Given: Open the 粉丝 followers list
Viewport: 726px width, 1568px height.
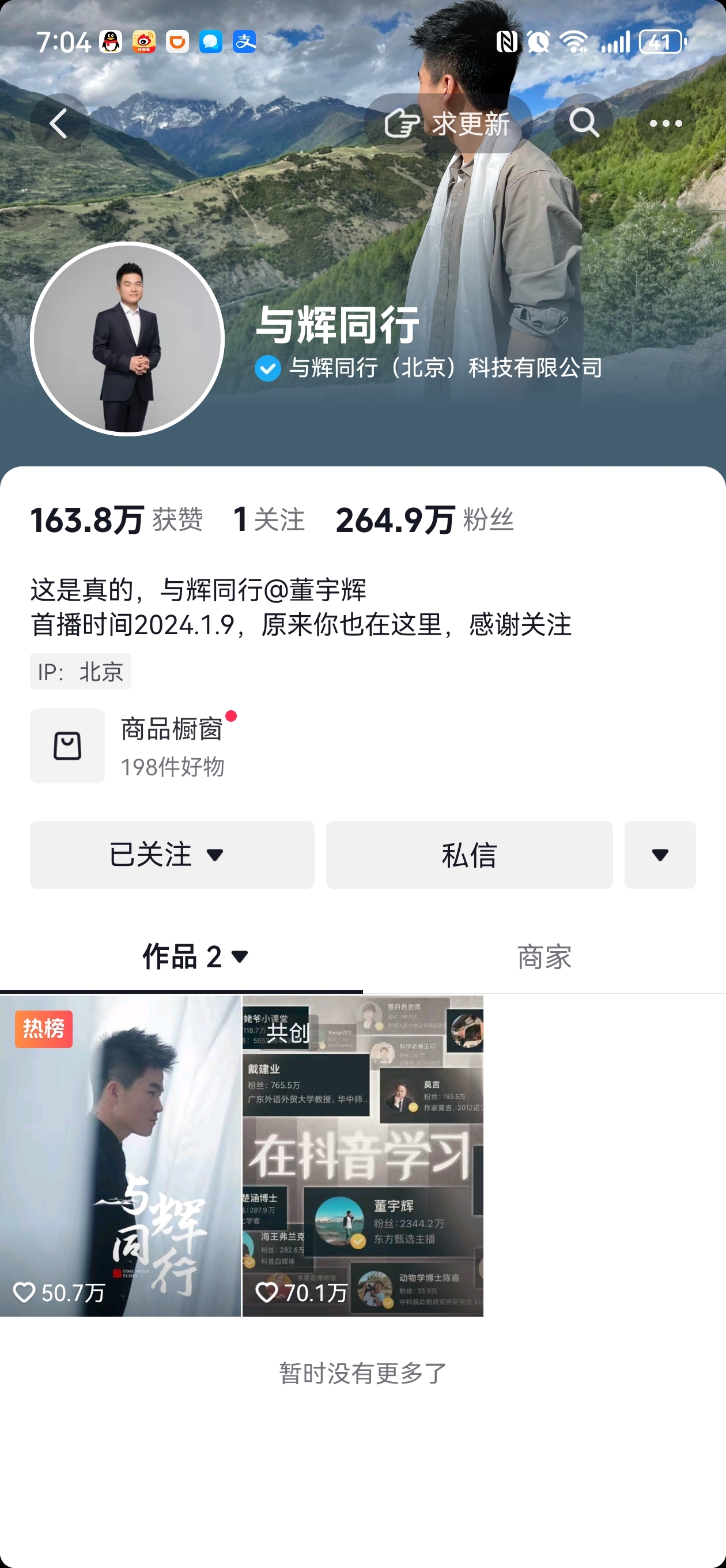Looking at the screenshot, I should 425,520.
